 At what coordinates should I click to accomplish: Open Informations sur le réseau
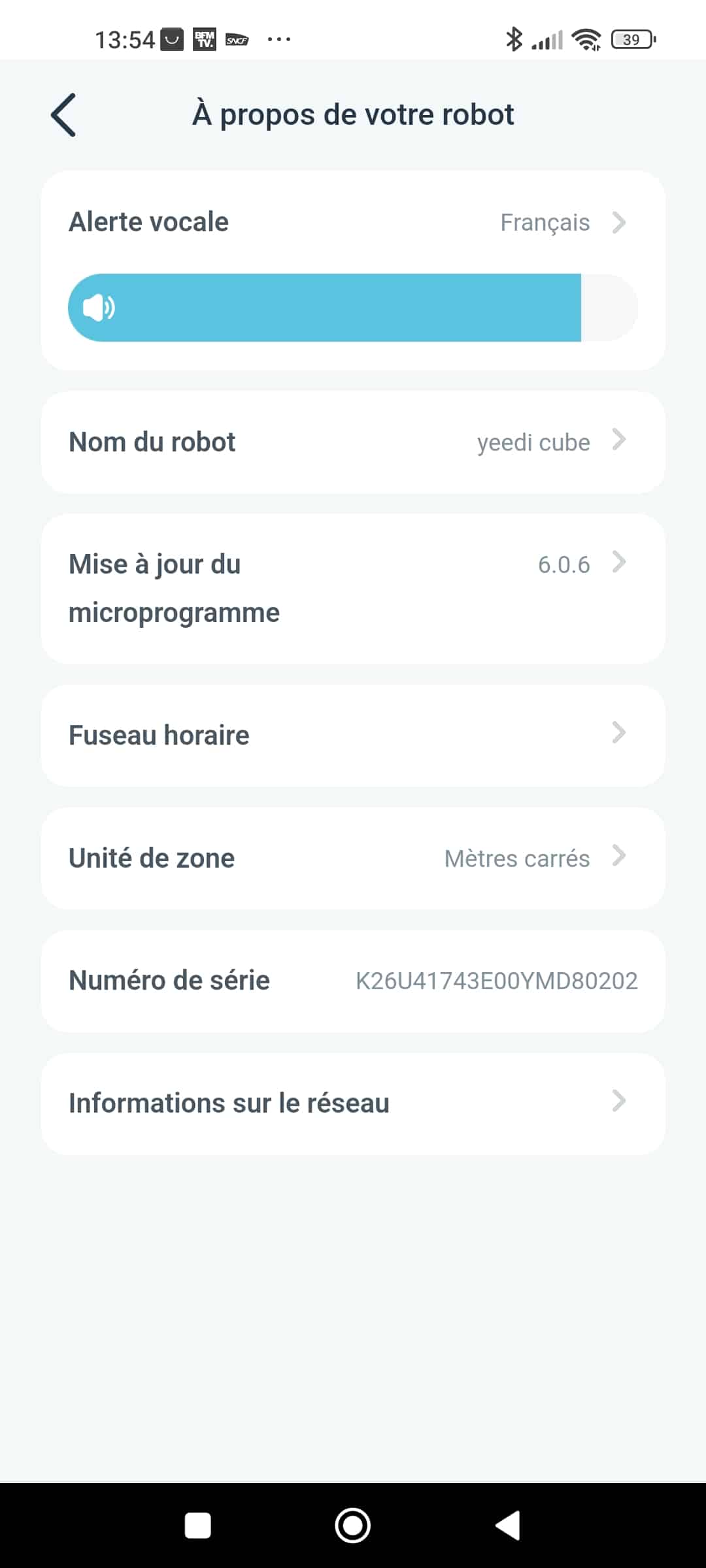pyautogui.click(x=353, y=1103)
